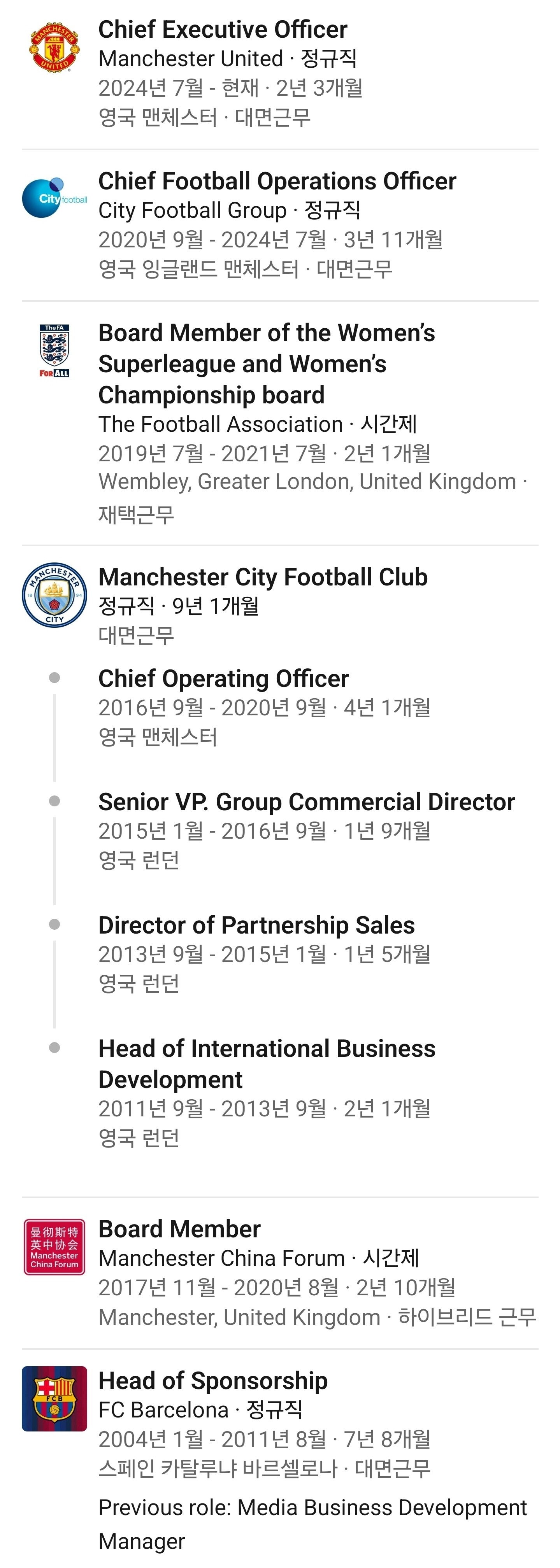The height and width of the screenshot is (1568, 560).
Task: Open The Football Association board member entry
Action: (x=280, y=423)
